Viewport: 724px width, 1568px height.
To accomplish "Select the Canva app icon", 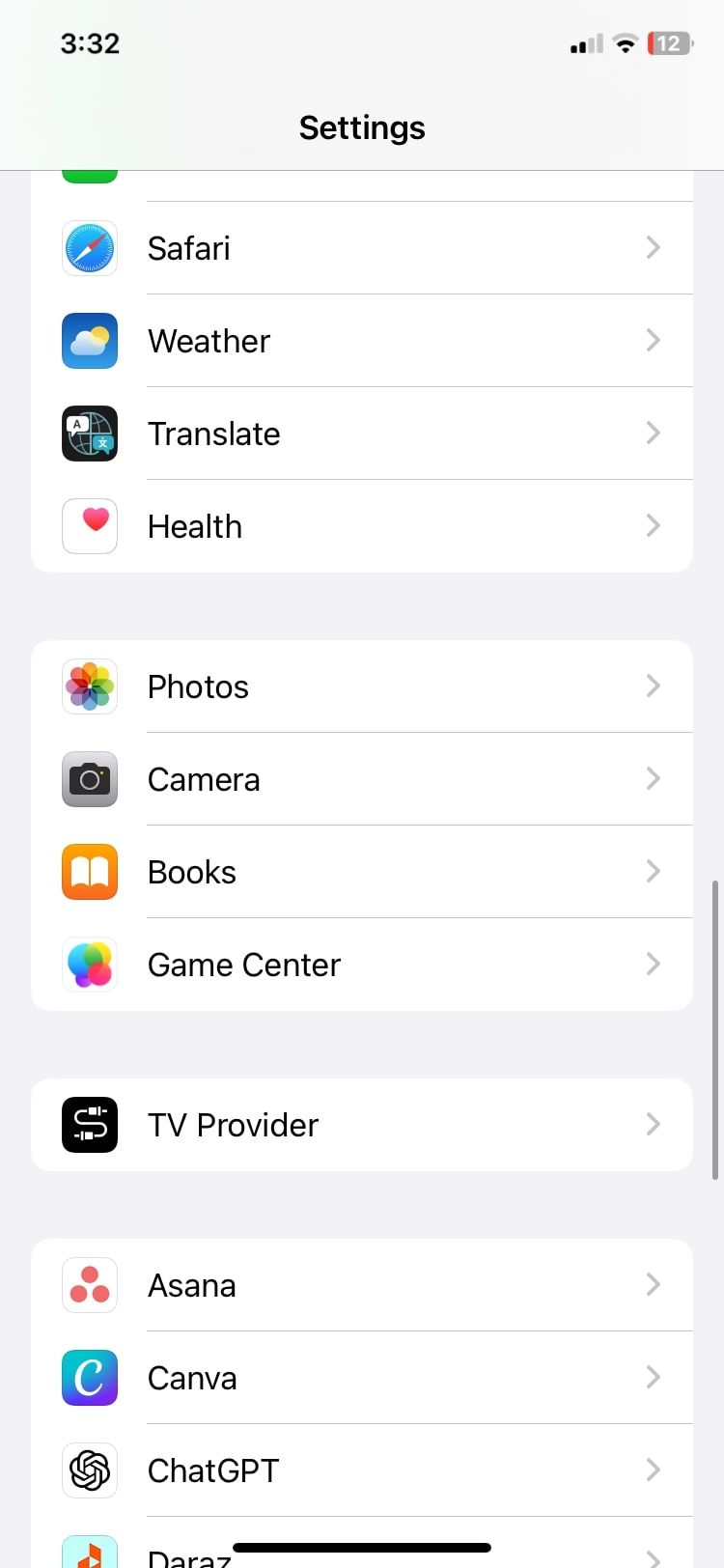I will pos(89,1378).
